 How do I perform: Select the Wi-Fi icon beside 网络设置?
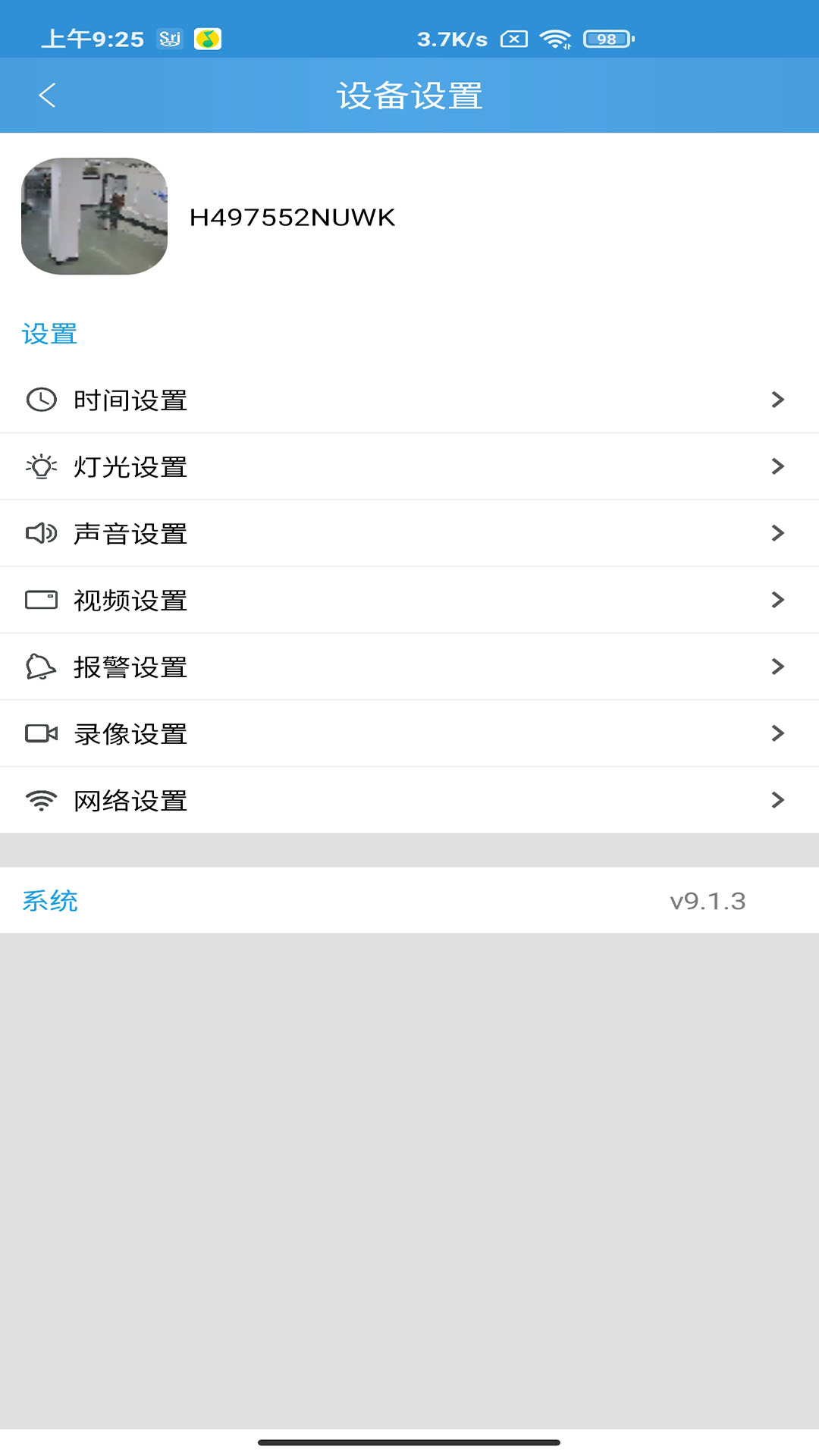click(40, 800)
